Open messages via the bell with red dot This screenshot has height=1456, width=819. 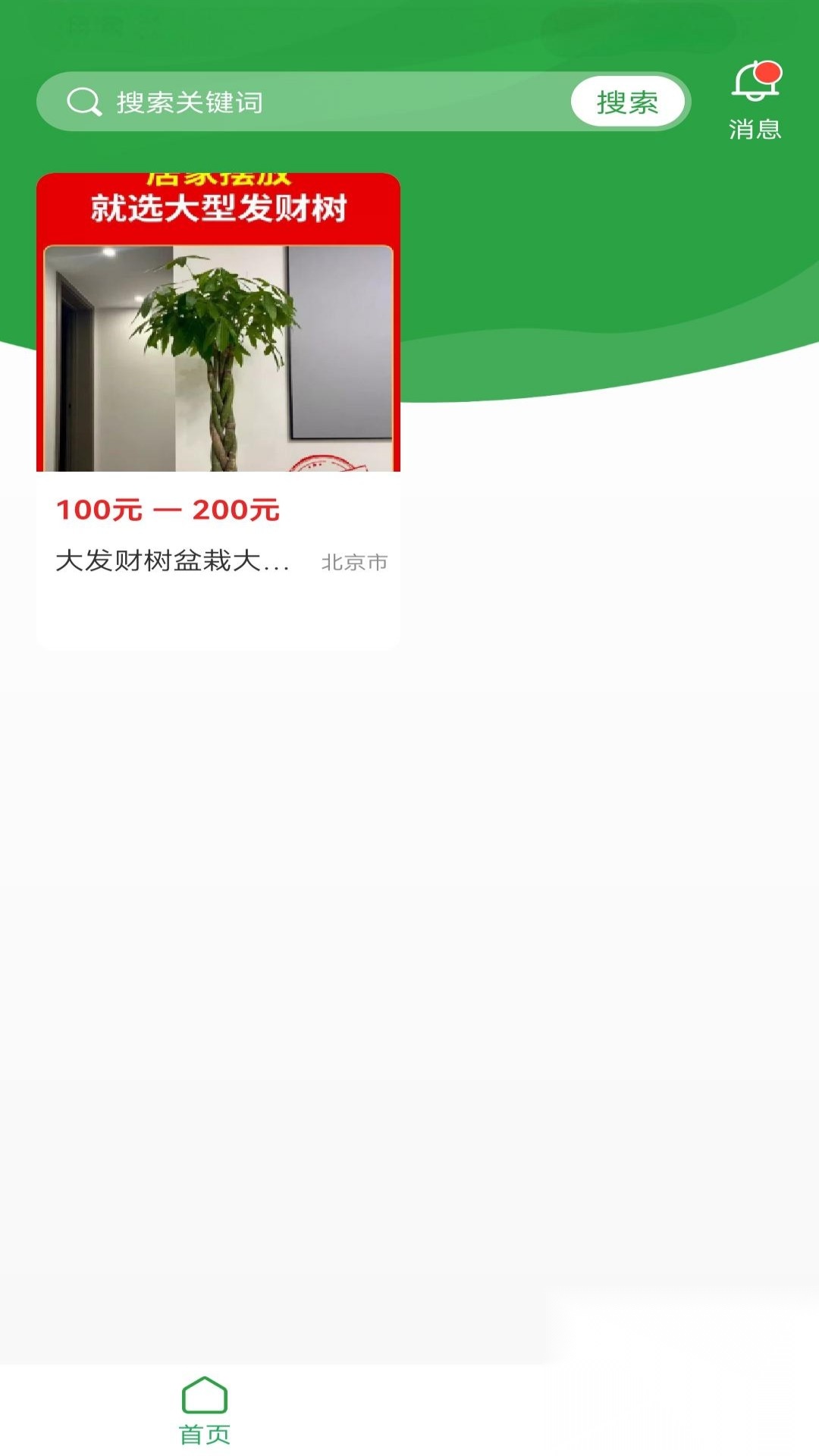755,91
